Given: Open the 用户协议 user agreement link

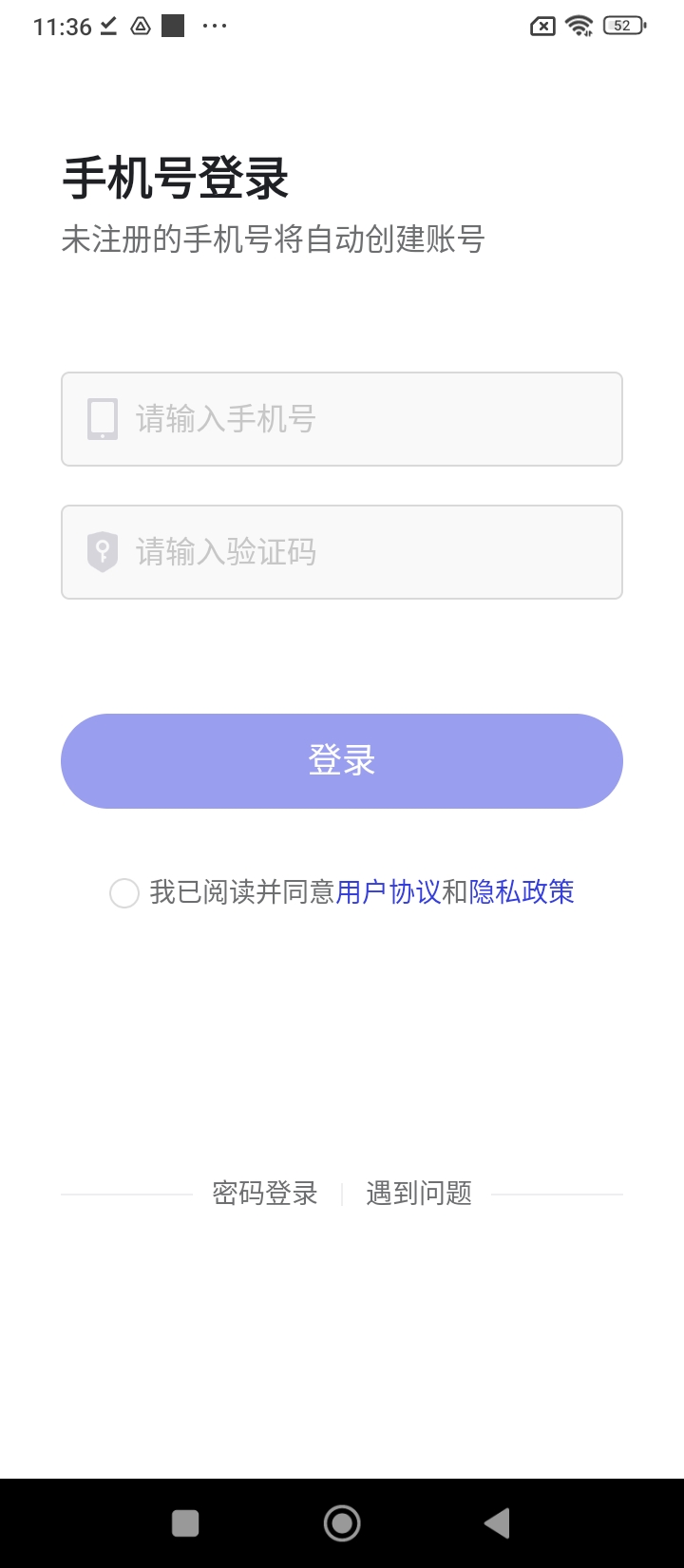Looking at the screenshot, I should [388, 892].
